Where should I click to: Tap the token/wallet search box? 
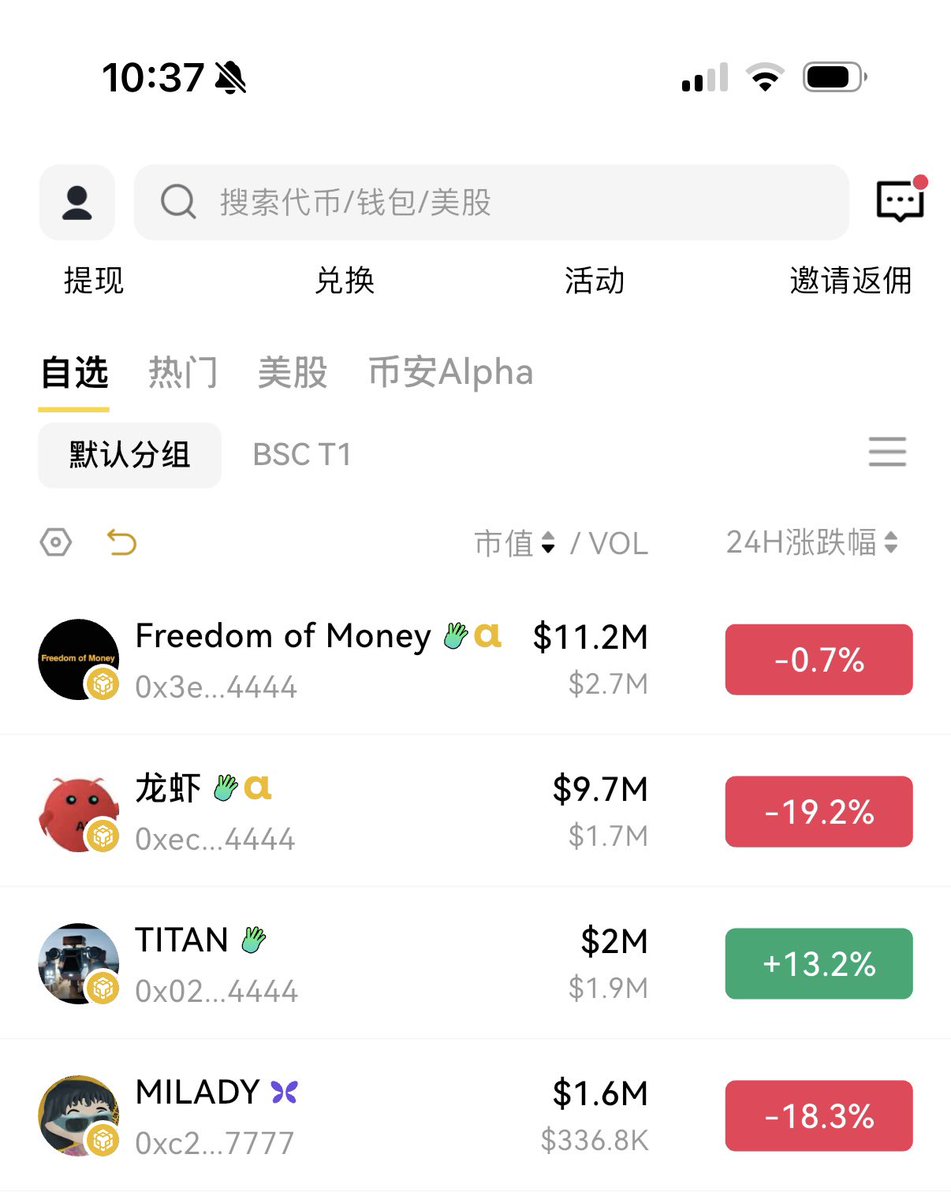pyautogui.click(x=490, y=203)
